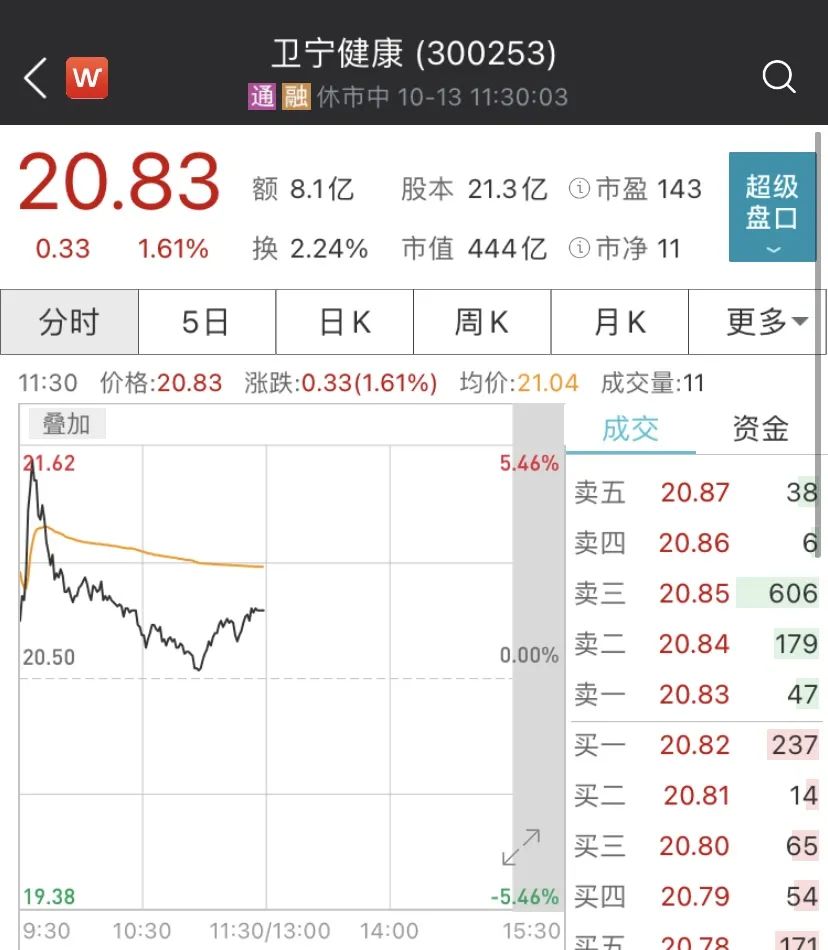The height and width of the screenshot is (950, 828).
Task: Go back using the top-left arrow
Action: pyautogui.click(x=36, y=78)
